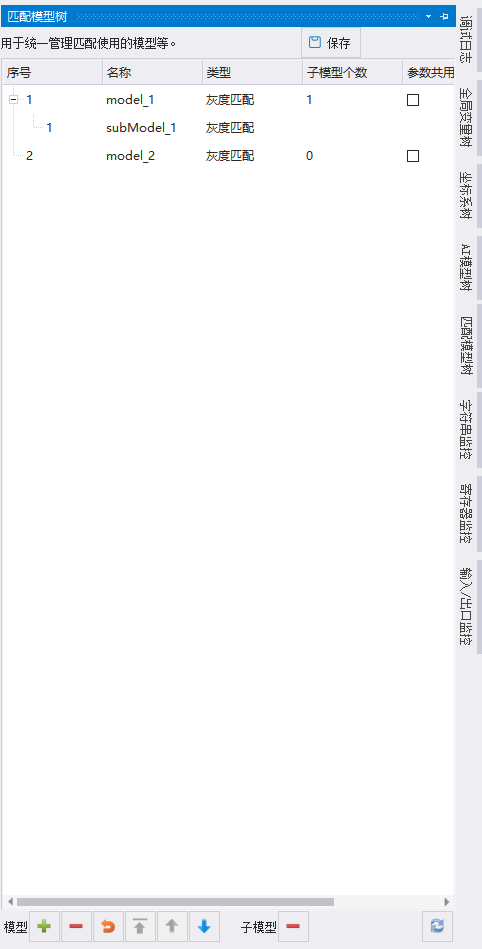Click the 保存 save button
The width and height of the screenshot is (482, 949).
[331, 43]
